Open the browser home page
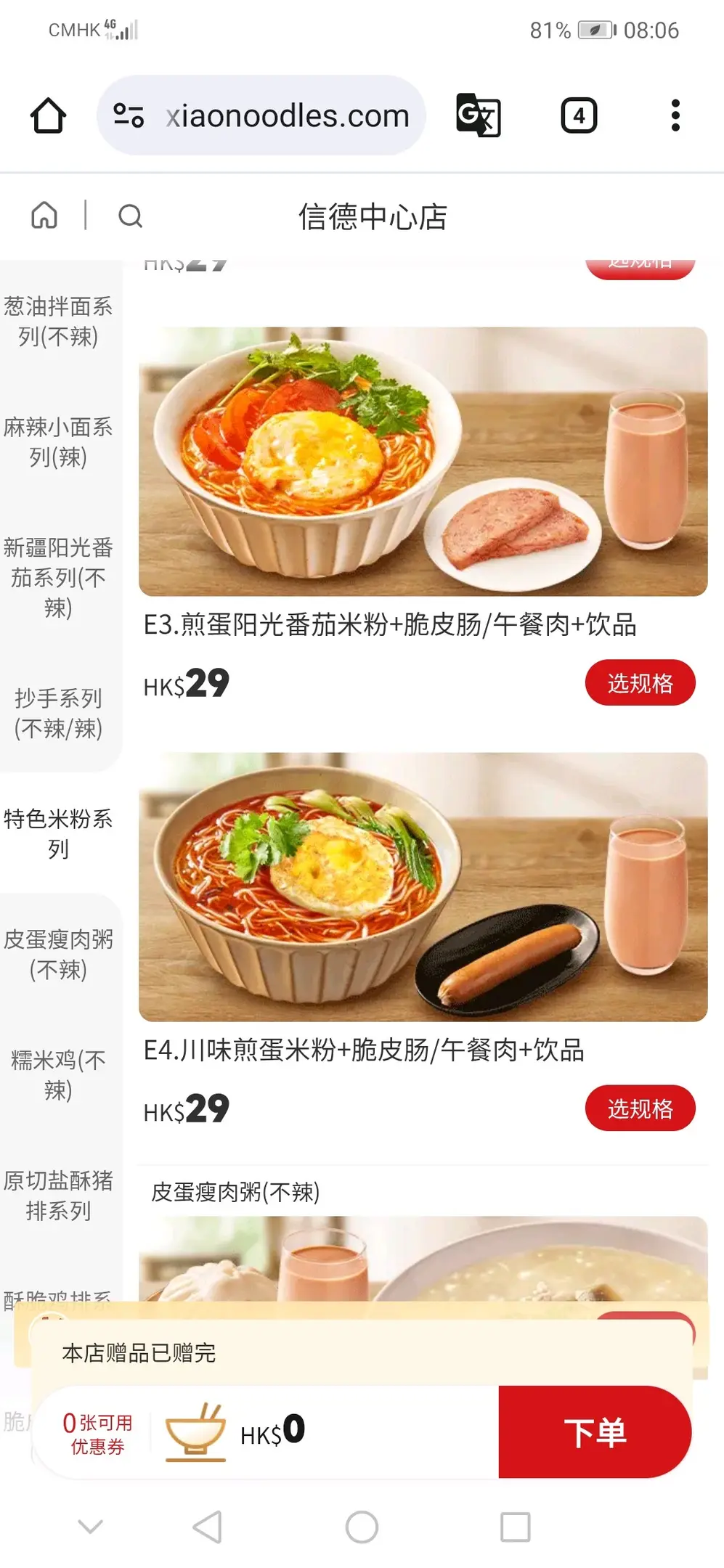The height and width of the screenshot is (1568, 724). click(48, 115)
